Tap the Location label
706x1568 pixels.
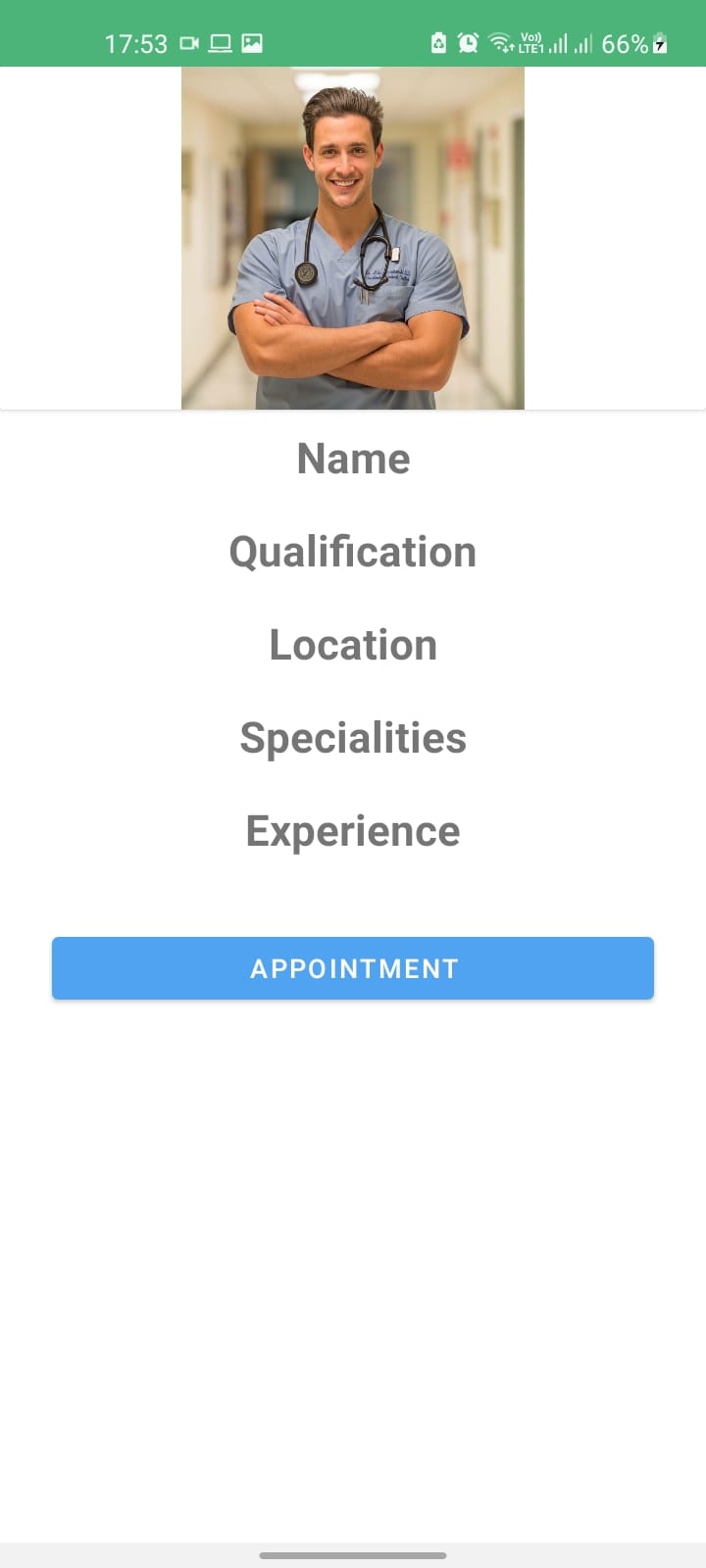pyautogui.click(x=353, y=645)
